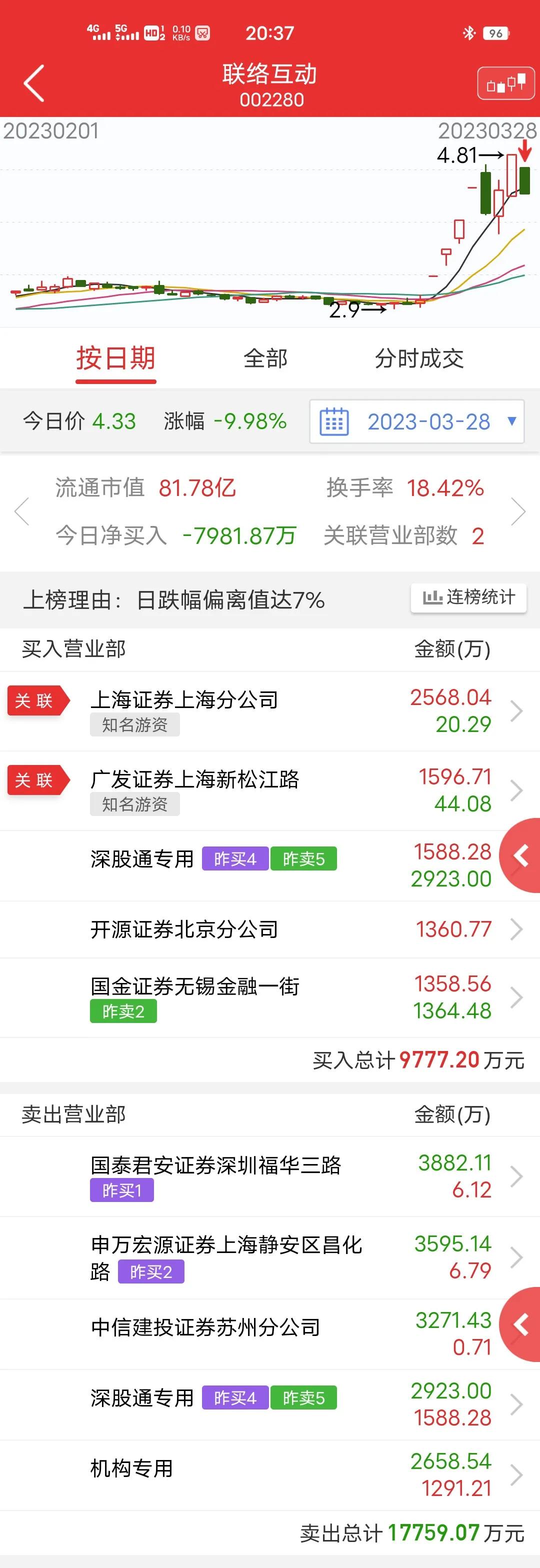Click the bar chart icon on 连榜统计
The image size is (540, 1568).
(x=434, y=598)
